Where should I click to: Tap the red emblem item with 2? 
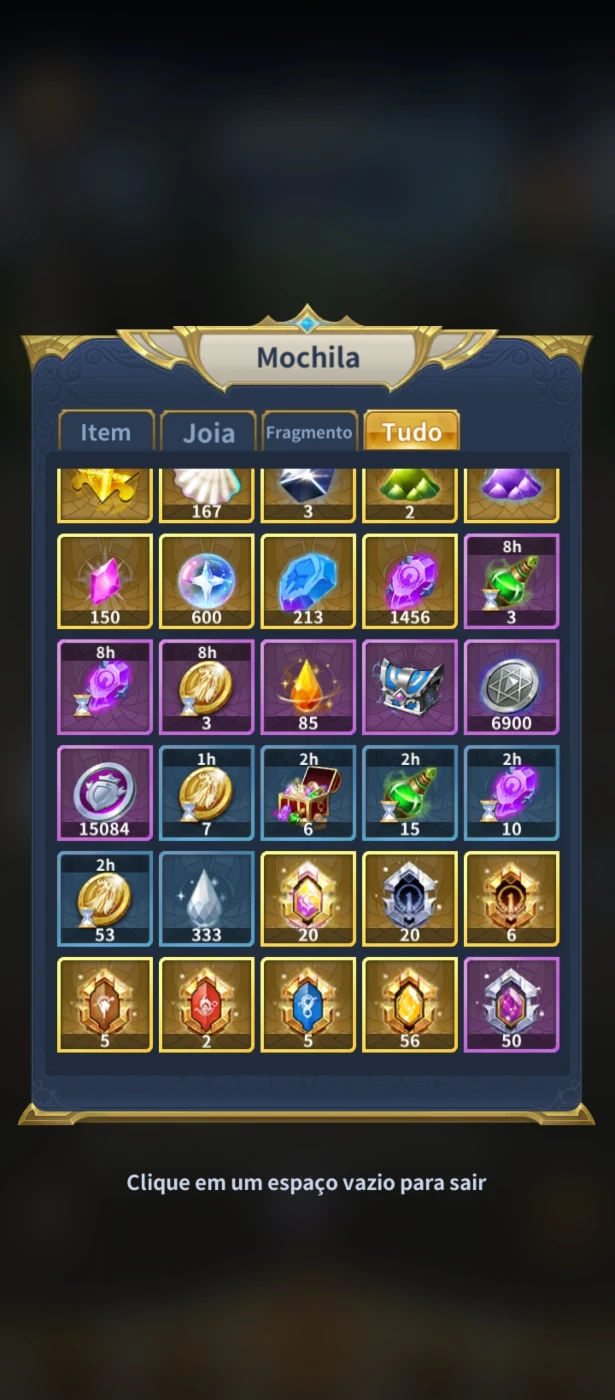coord(206,1005)
